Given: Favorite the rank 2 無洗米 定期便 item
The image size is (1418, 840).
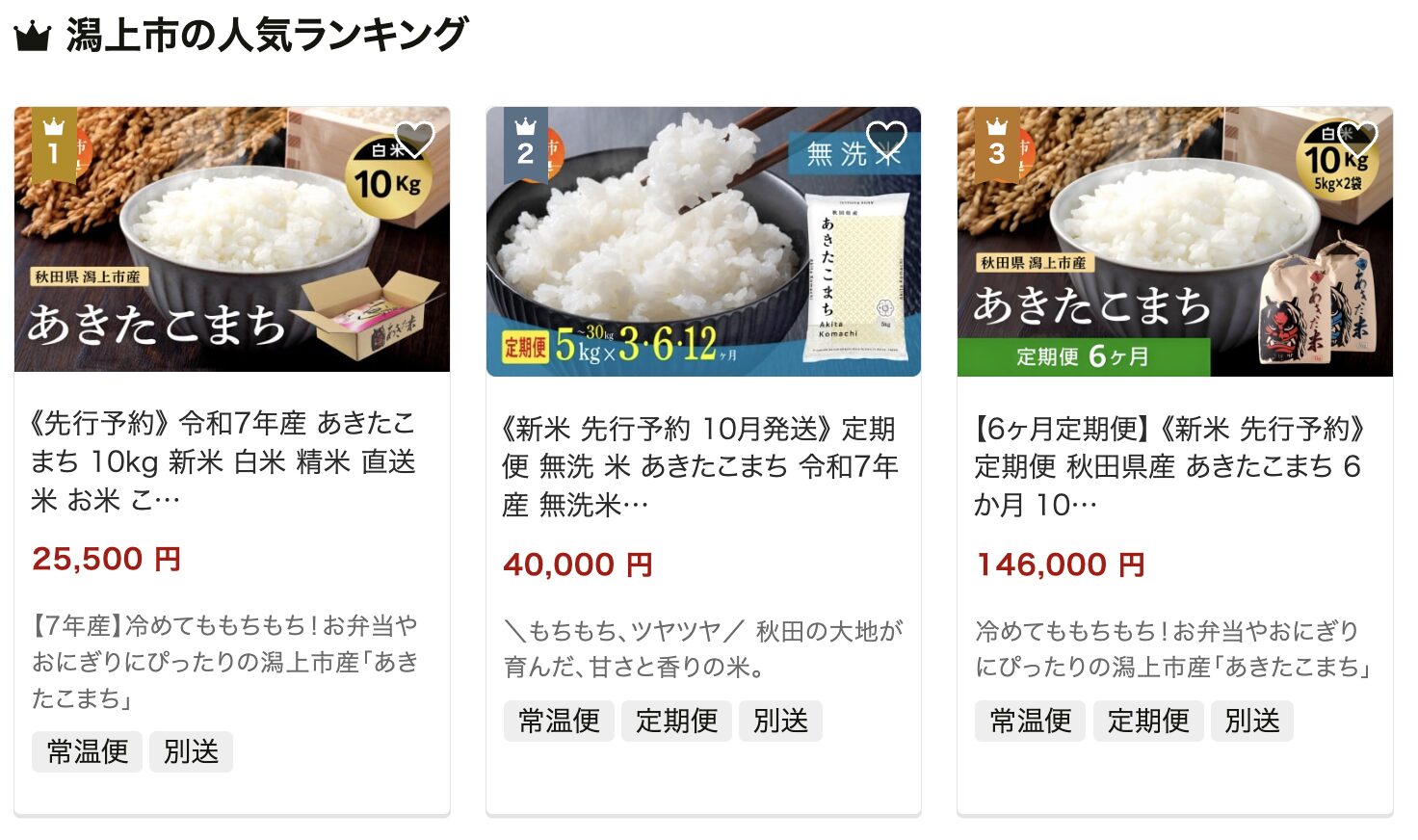Looking at the screenshot, I should point(885,140).
